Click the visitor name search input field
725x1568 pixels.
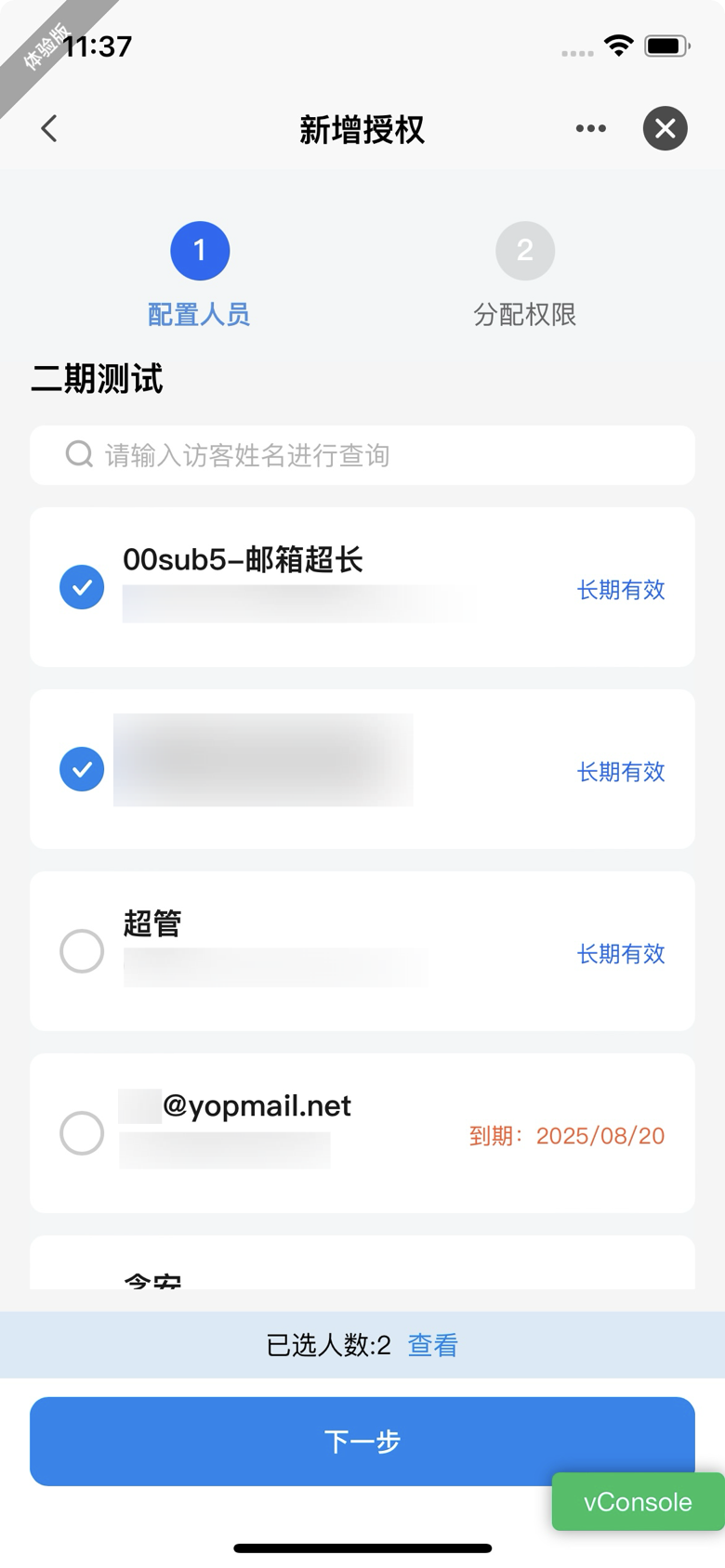point(362,454)
